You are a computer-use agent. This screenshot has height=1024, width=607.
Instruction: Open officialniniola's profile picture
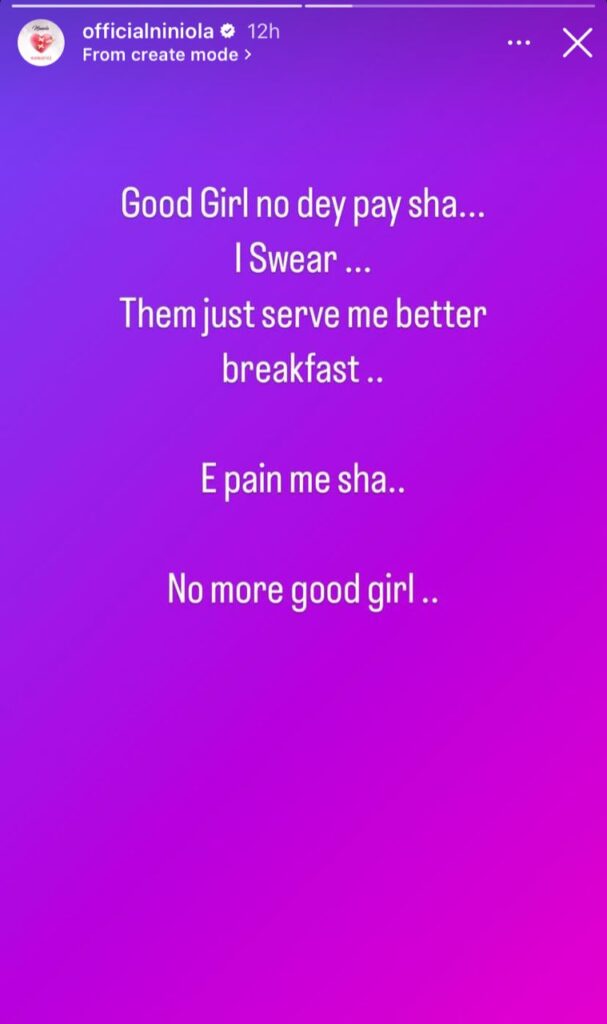tap(41, 42)
